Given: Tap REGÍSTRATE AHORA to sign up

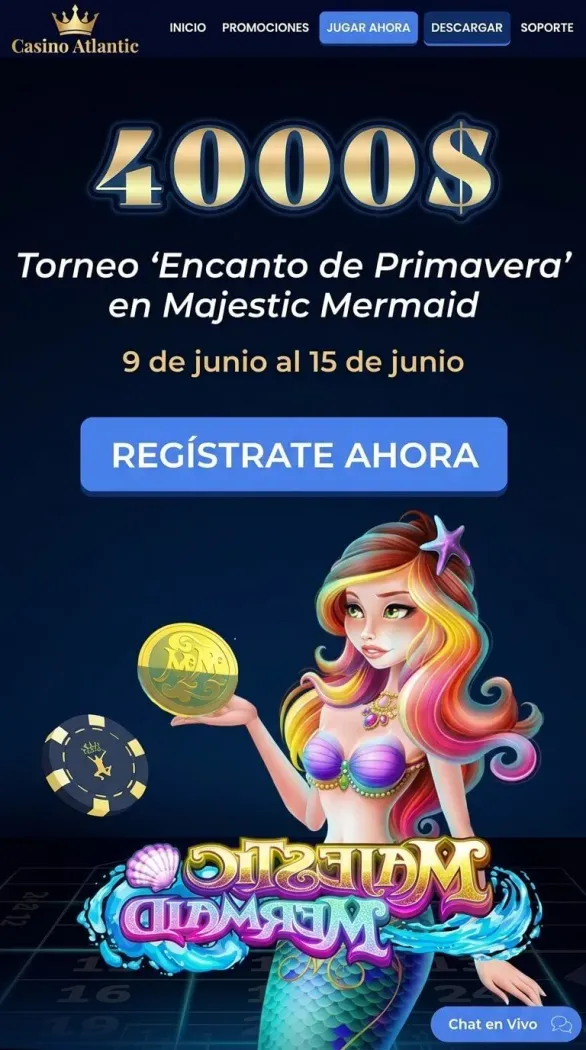Looking at the screenshot, I should (x=294, y=455).
